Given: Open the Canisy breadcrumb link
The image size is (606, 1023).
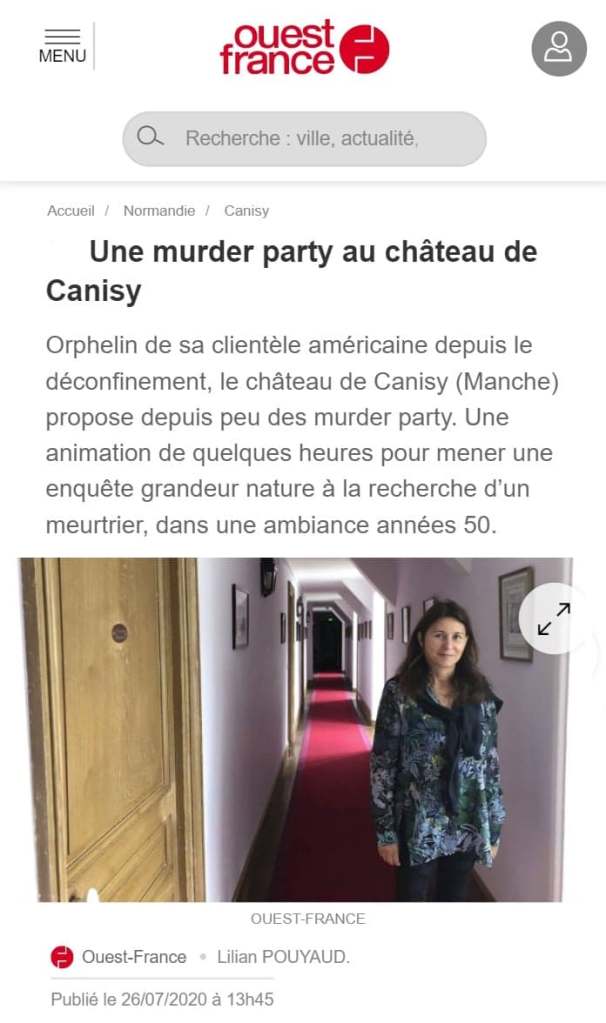Looking at the screenshot, I should (x=246, y=211).
